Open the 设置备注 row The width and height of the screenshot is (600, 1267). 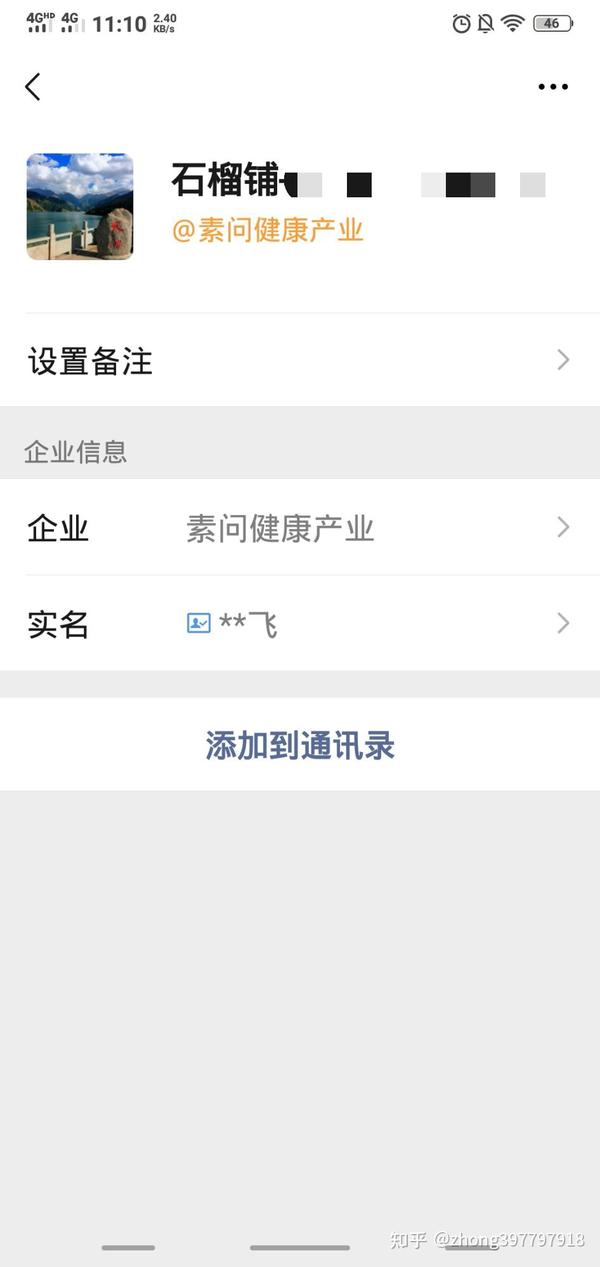click(x=300, y=361)
